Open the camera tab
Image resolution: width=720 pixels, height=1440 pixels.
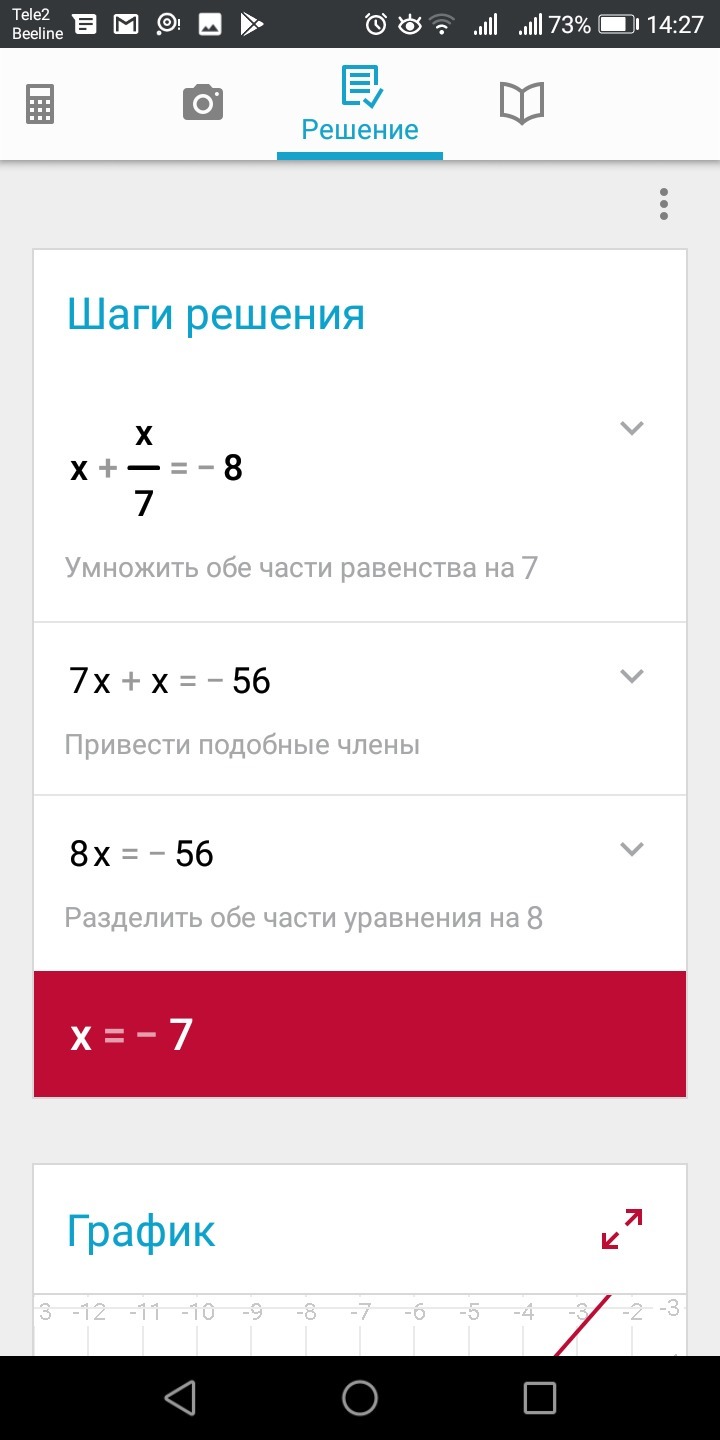pyautogui.click(x=202, y=103)
